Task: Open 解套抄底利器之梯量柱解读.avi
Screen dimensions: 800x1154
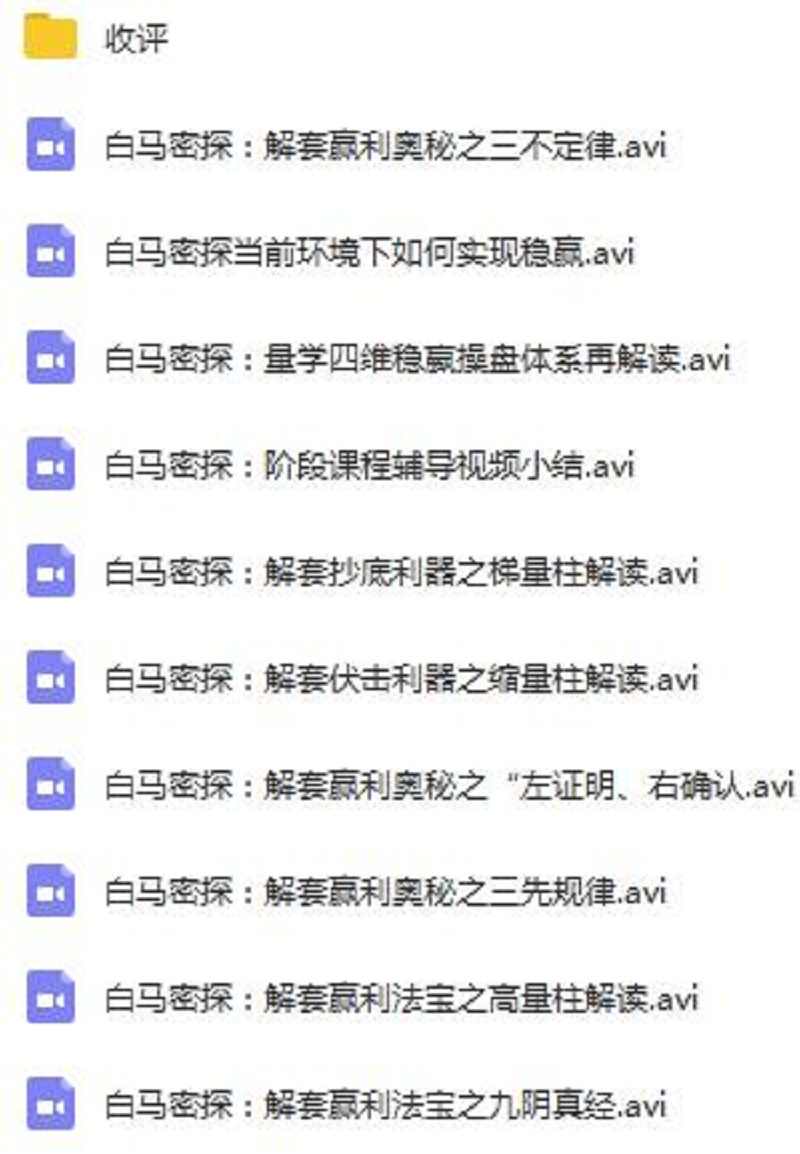Action: point(401,573)
